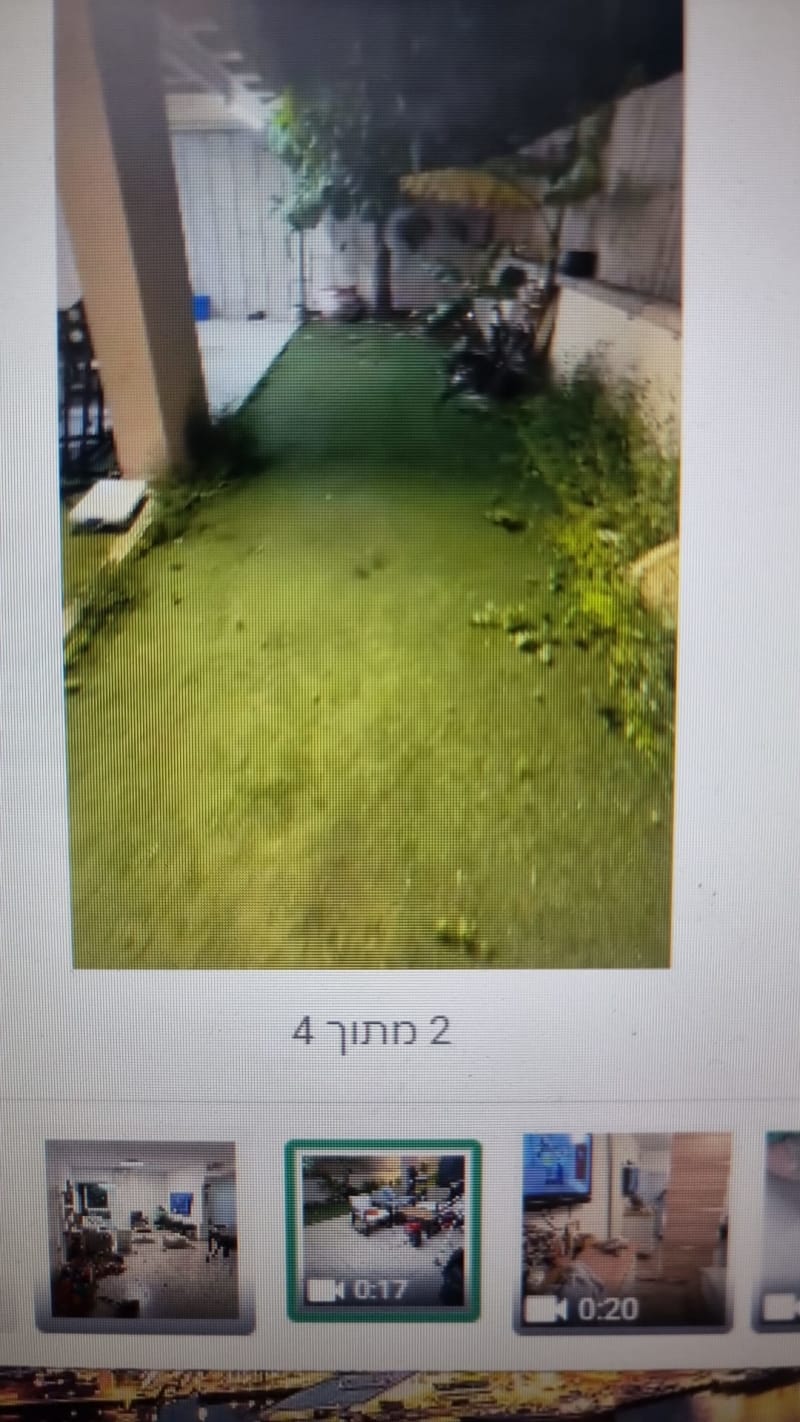Open the 0:20 video thumbnail
The image size is (800, 1422).
click(624, 1231)
